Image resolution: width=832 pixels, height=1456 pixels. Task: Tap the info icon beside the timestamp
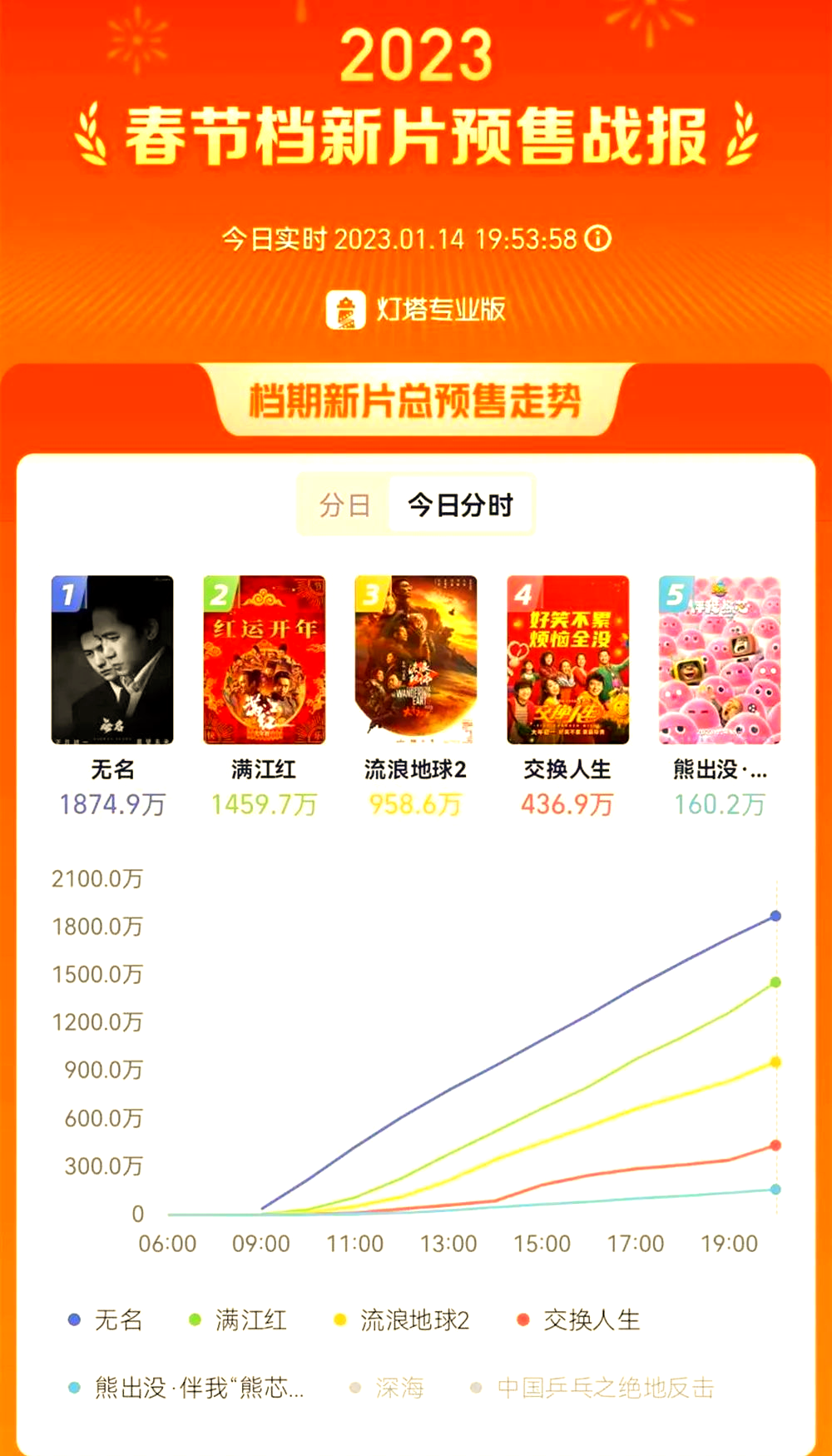(x=596, y=239)
